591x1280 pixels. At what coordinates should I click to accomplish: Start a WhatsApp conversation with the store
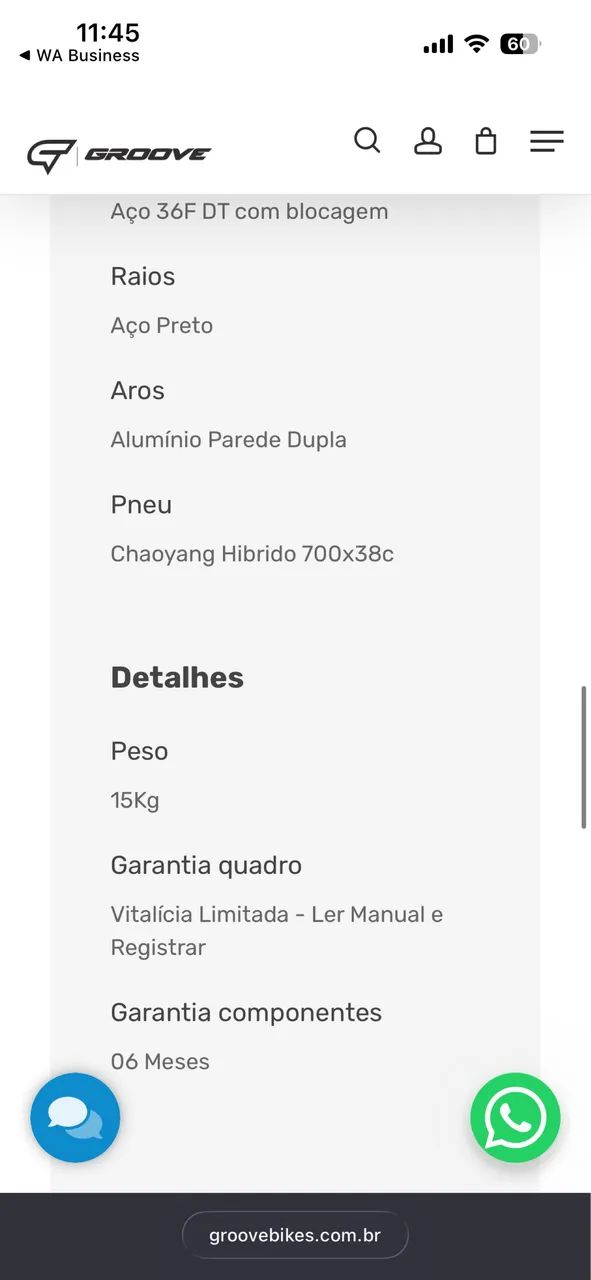(x=515, y=1118)
